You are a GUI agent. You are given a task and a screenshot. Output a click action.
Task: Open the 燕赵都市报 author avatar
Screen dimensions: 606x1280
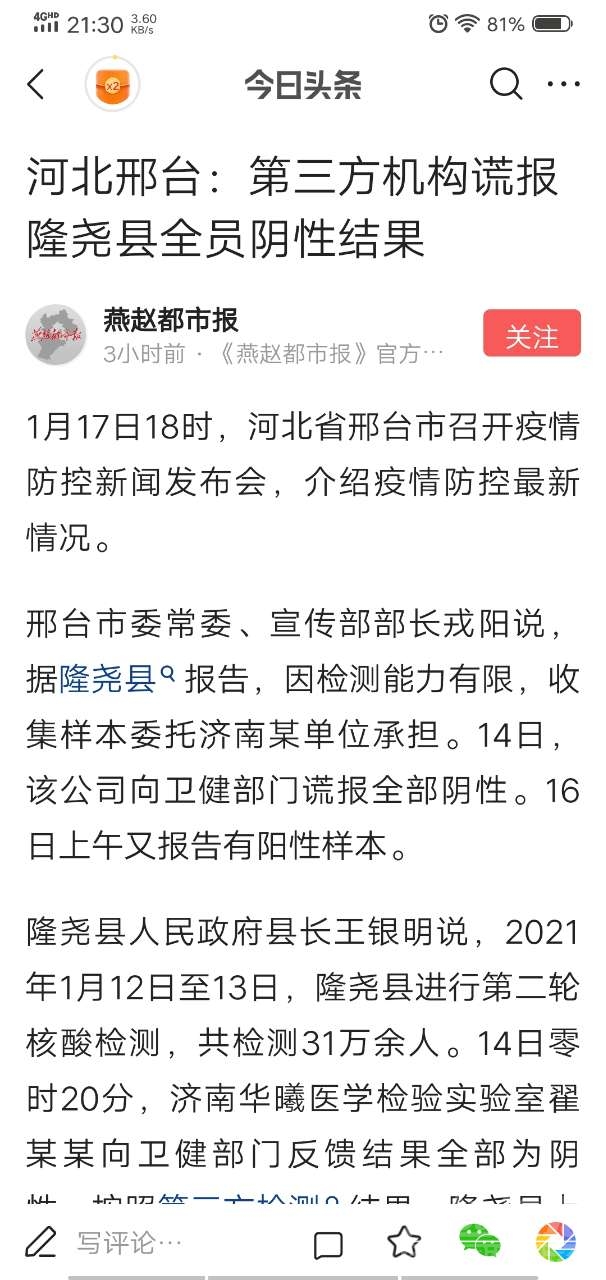pos(55,335)
